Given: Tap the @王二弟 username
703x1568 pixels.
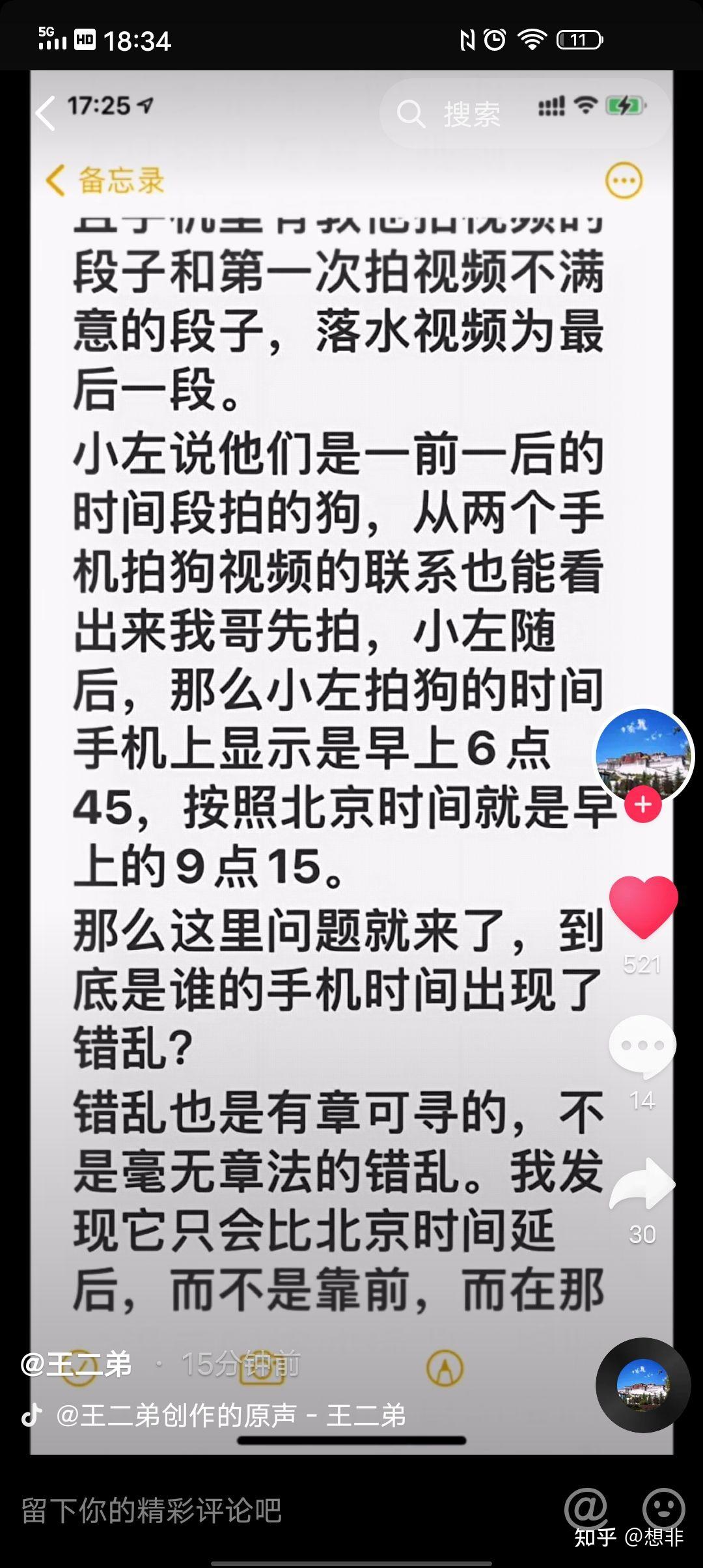Looking at the screenshot, I should pos(77,1364).
